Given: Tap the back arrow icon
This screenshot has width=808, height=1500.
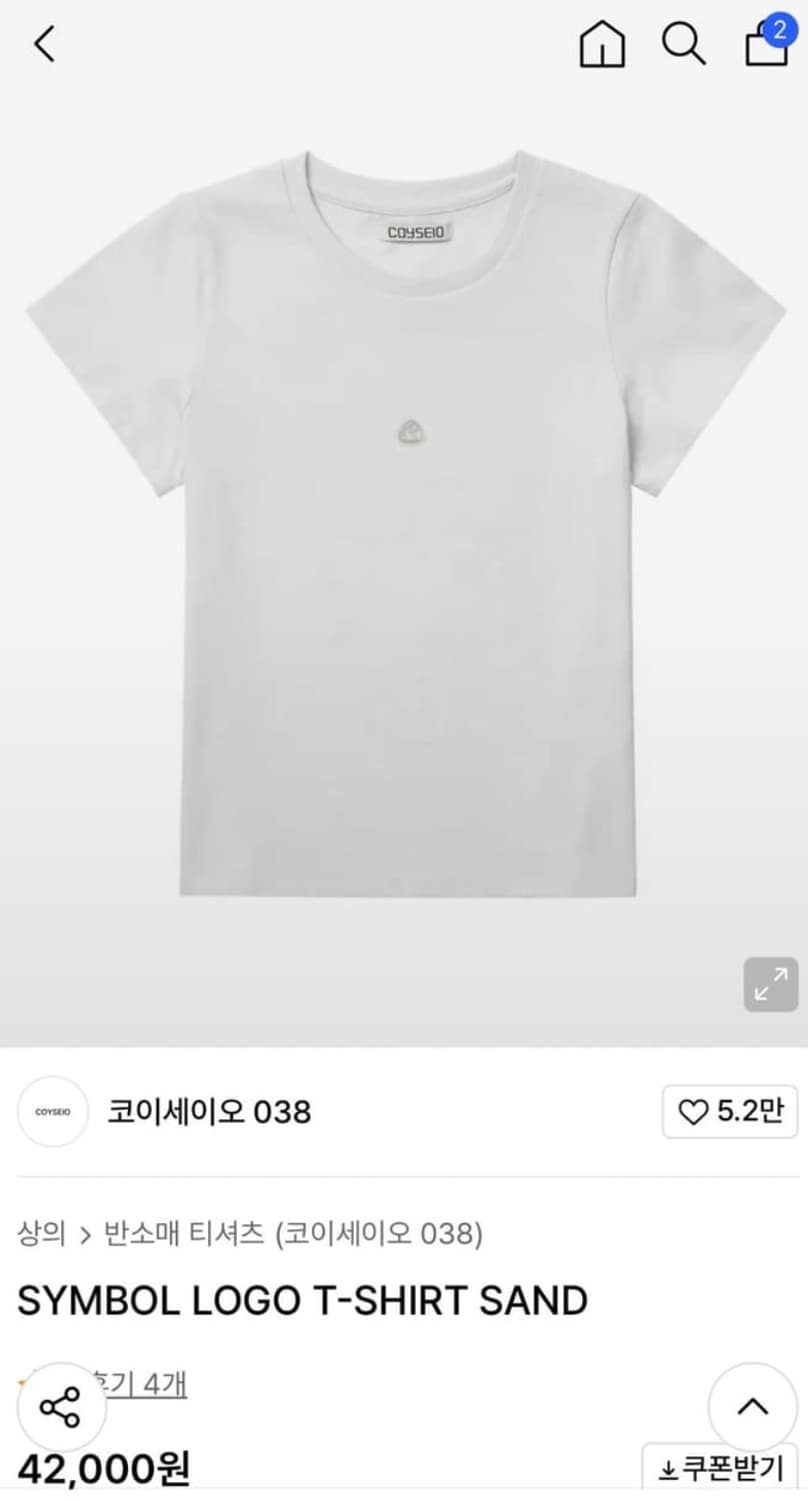Looking at the screenshot, I should point(42,44).
